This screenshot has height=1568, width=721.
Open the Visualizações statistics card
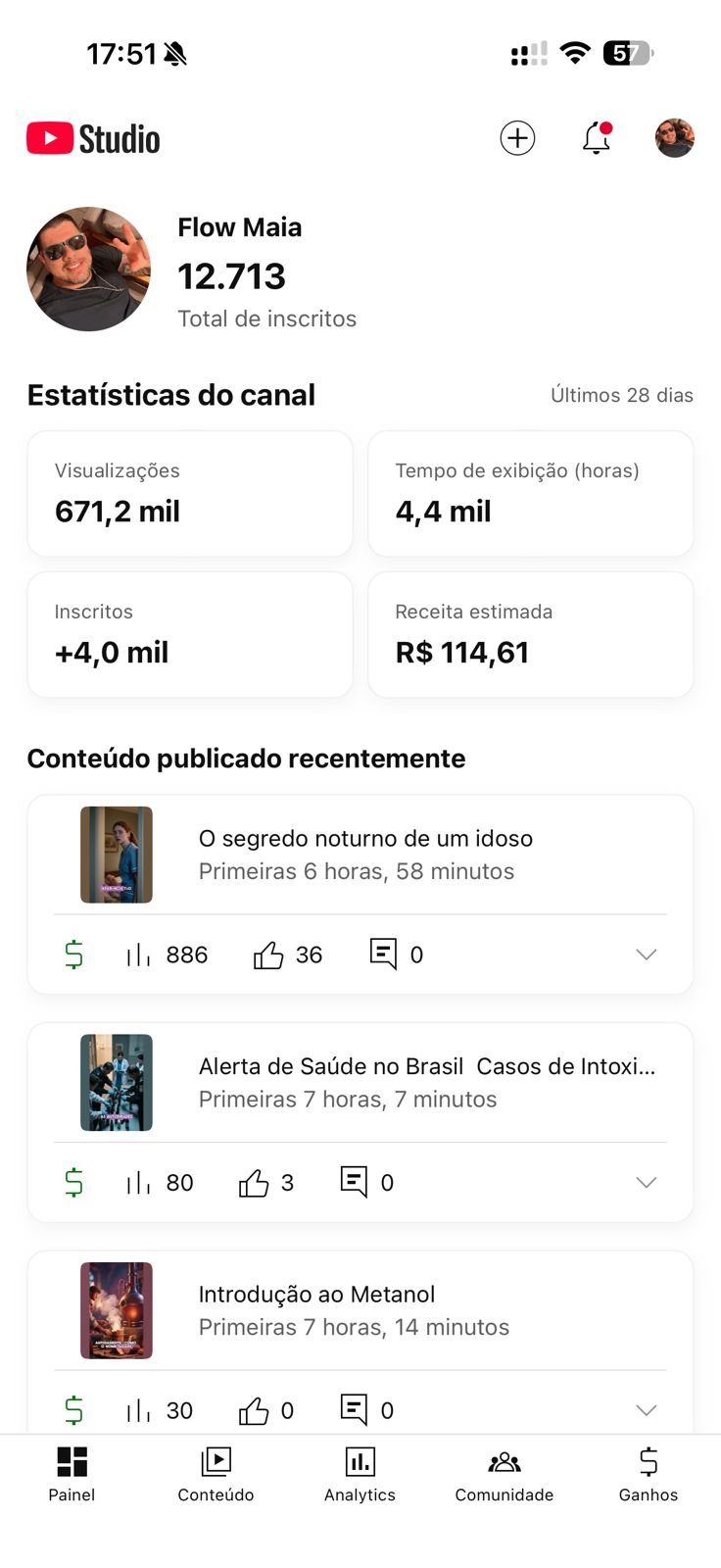coord(190,494)
